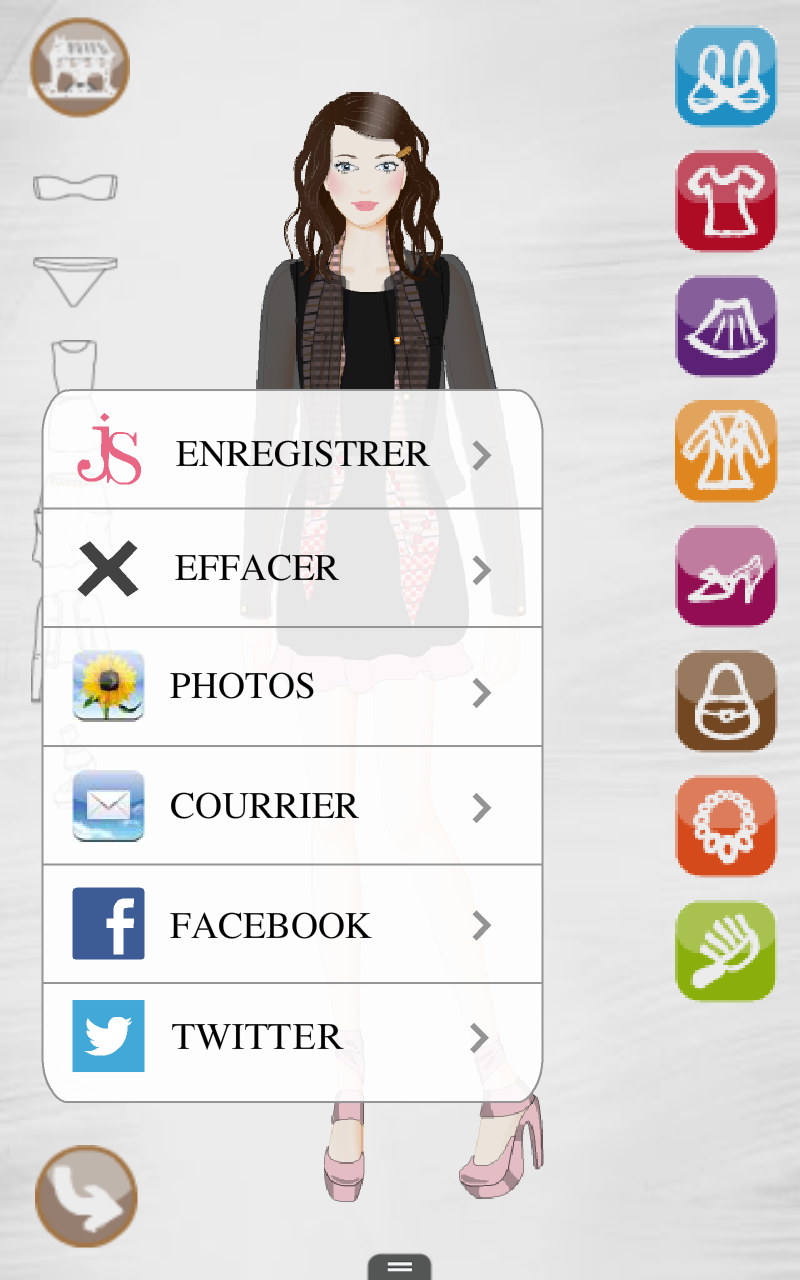800x1280 pixels.
Task: Tap the share arrow button
Action: 86,1196
